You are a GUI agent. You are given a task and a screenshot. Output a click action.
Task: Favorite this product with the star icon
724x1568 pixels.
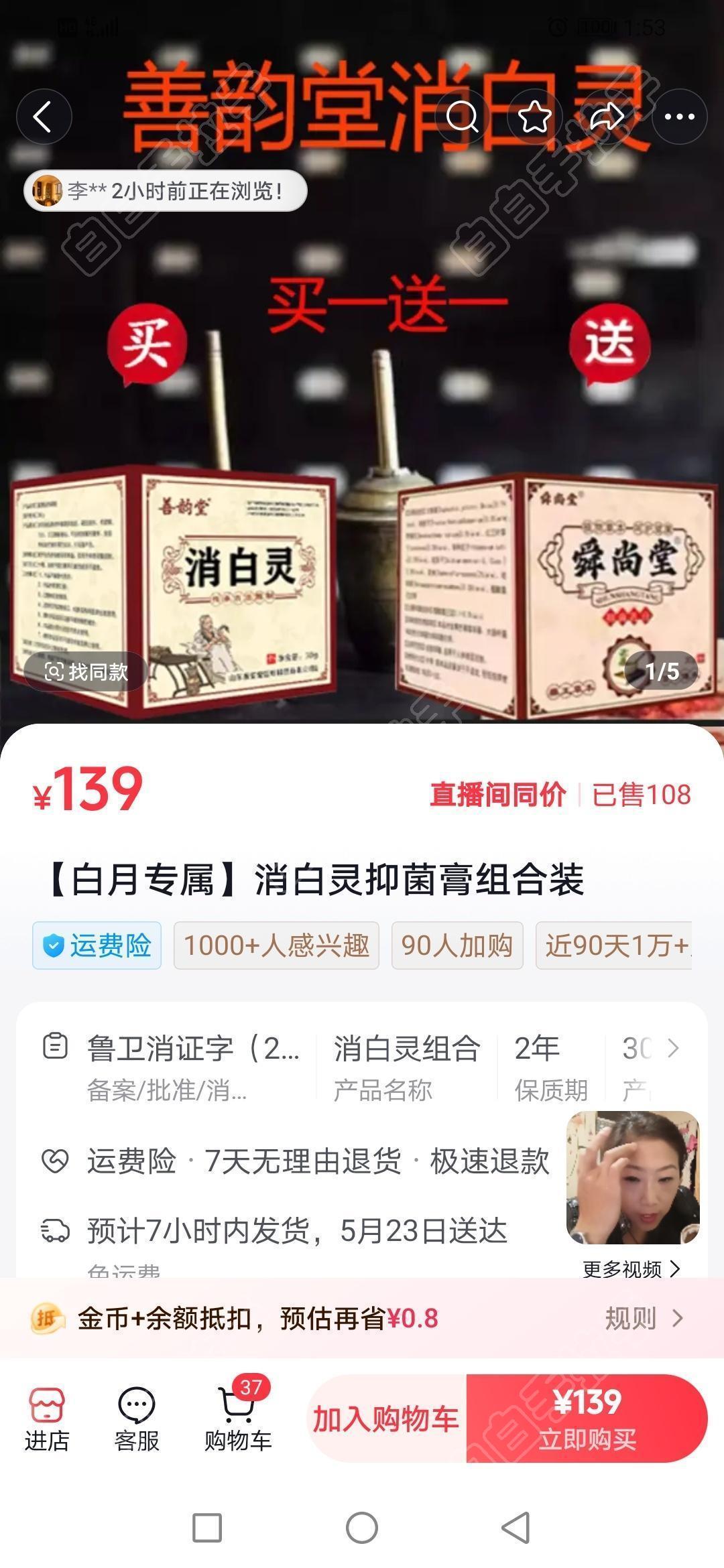pos(535,117)
